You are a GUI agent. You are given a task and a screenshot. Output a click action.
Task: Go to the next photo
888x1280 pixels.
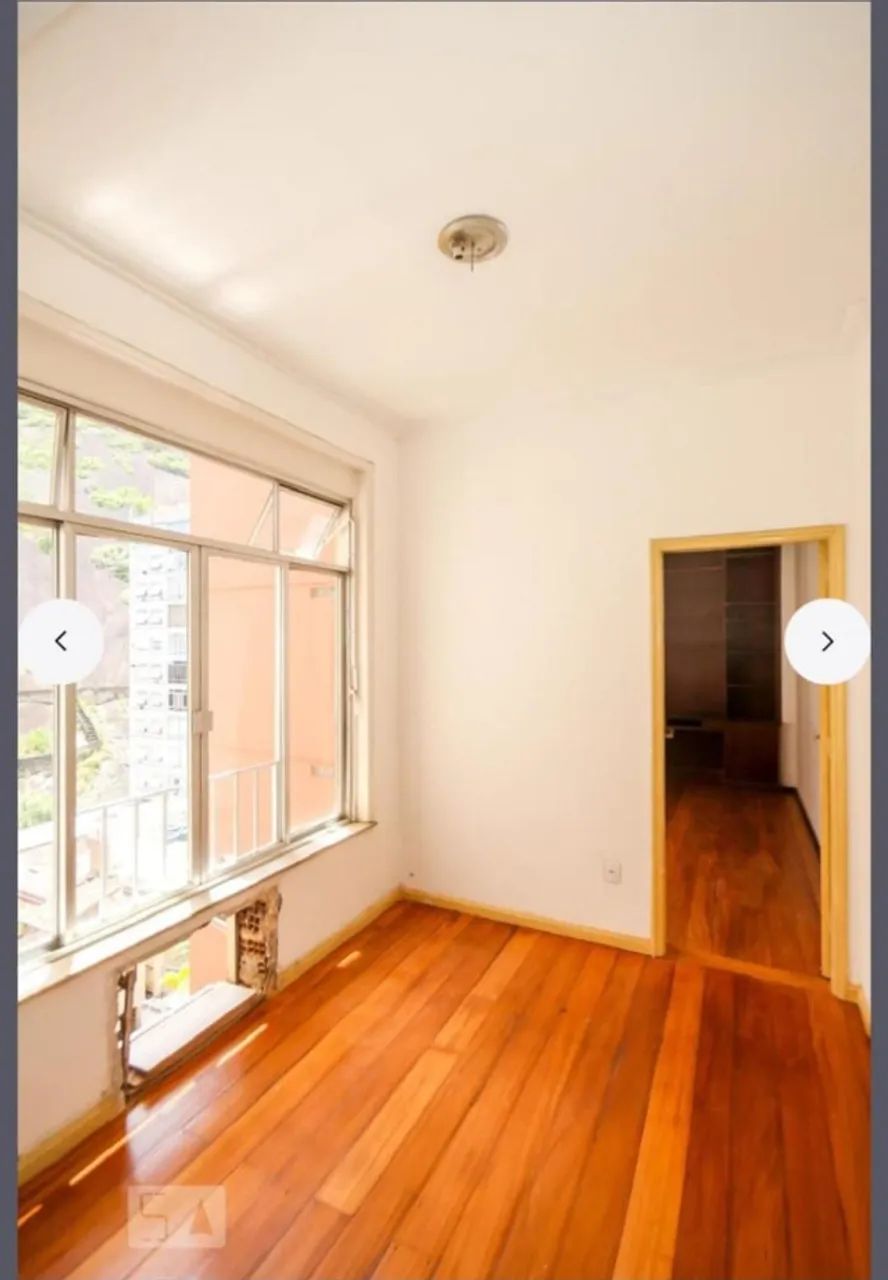click(826, 641)
